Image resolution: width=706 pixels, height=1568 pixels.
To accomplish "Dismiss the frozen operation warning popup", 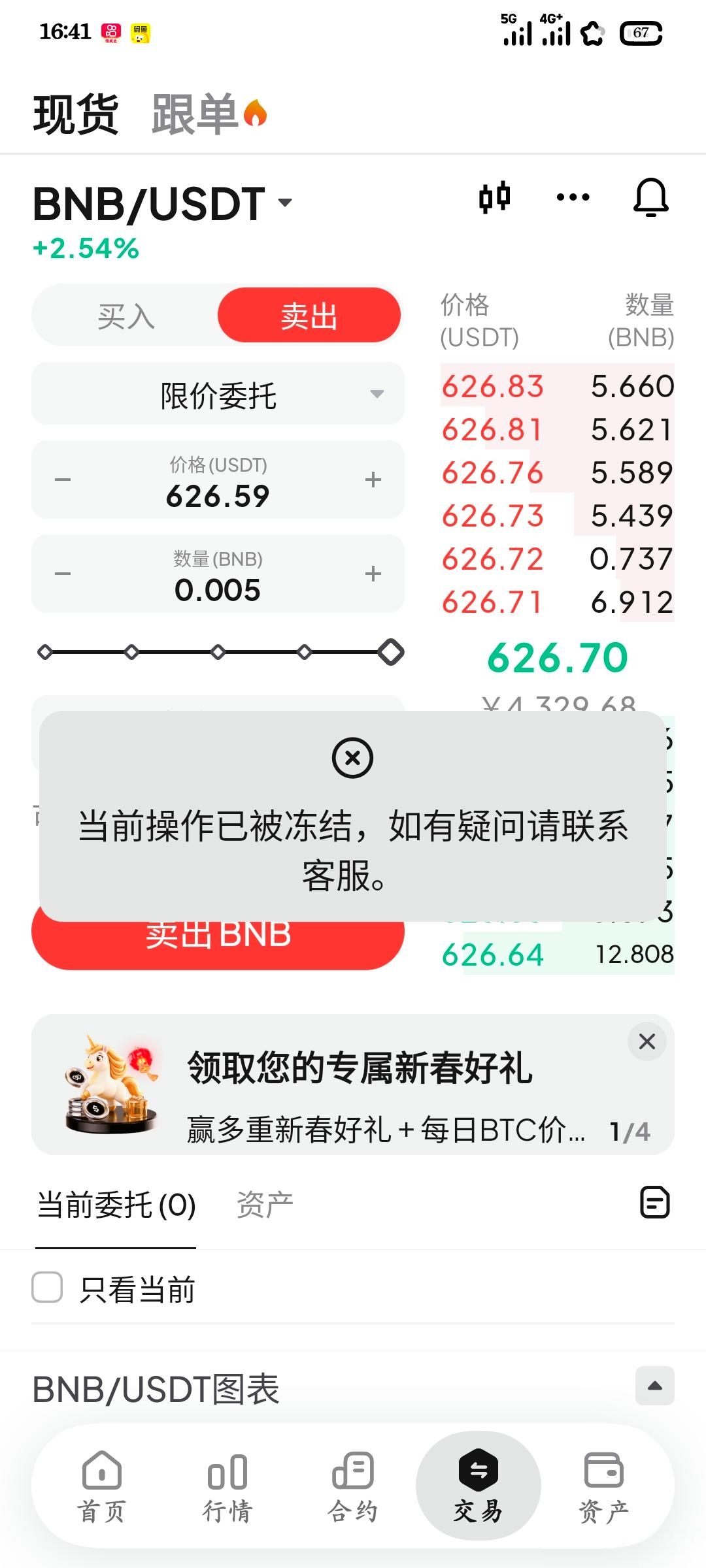I will tap(352, 757).
